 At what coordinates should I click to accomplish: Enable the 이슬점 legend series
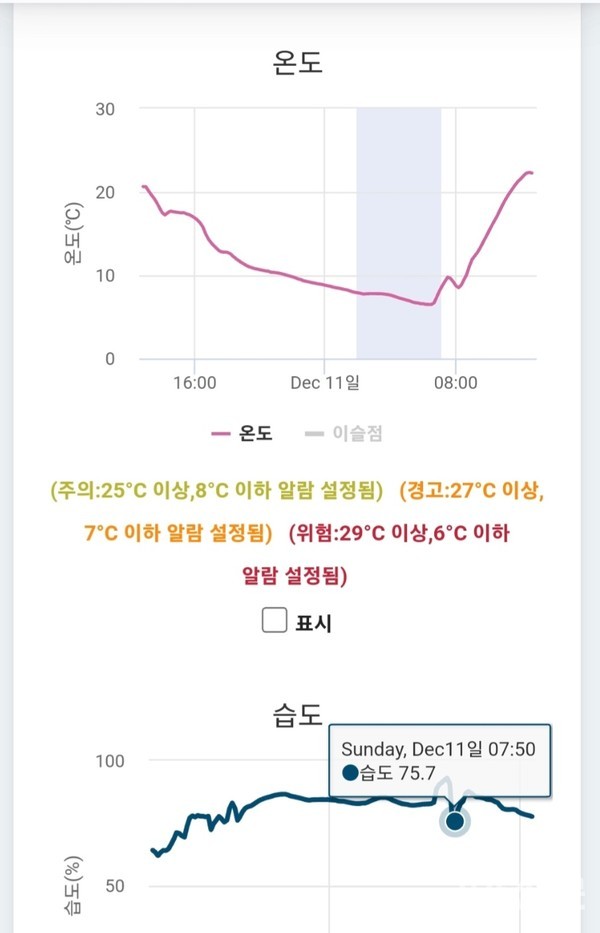pos(344,433)
